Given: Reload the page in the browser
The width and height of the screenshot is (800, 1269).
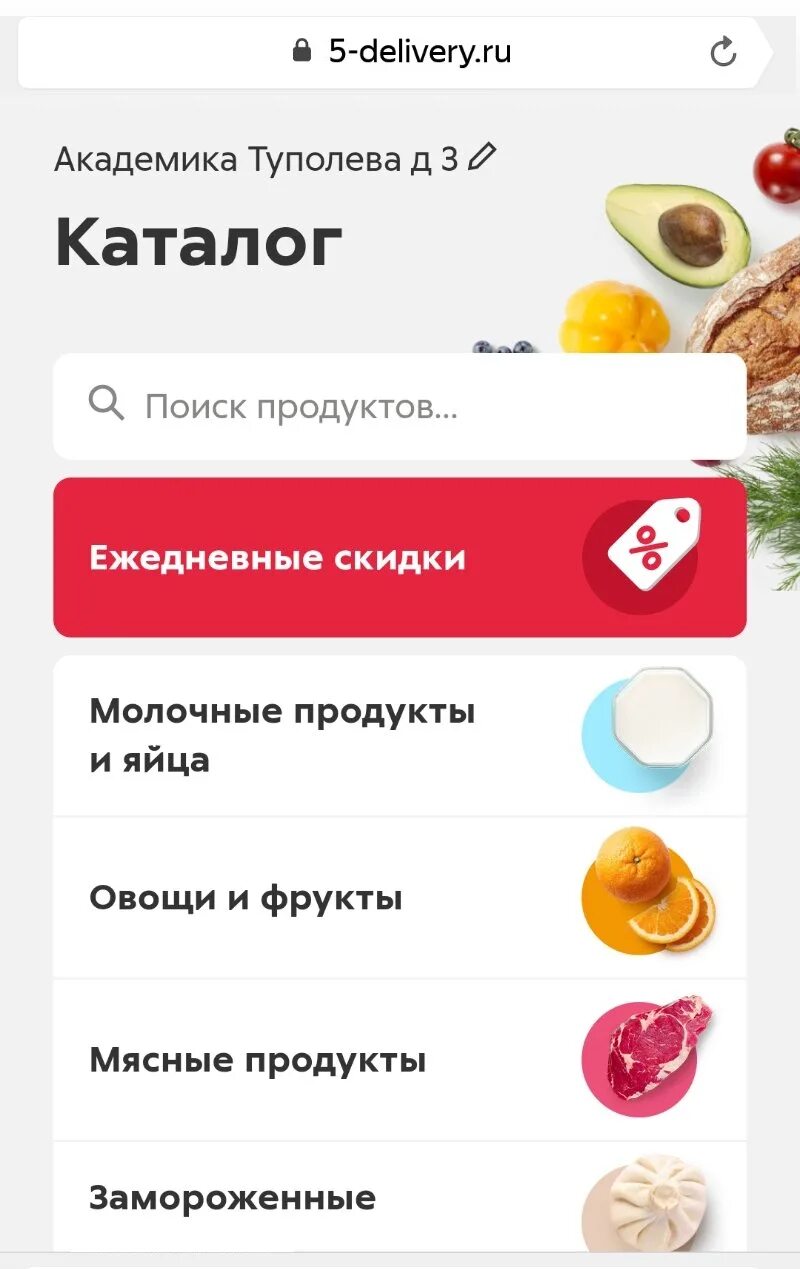Looking at the screenshot, I should click(723, 52).
